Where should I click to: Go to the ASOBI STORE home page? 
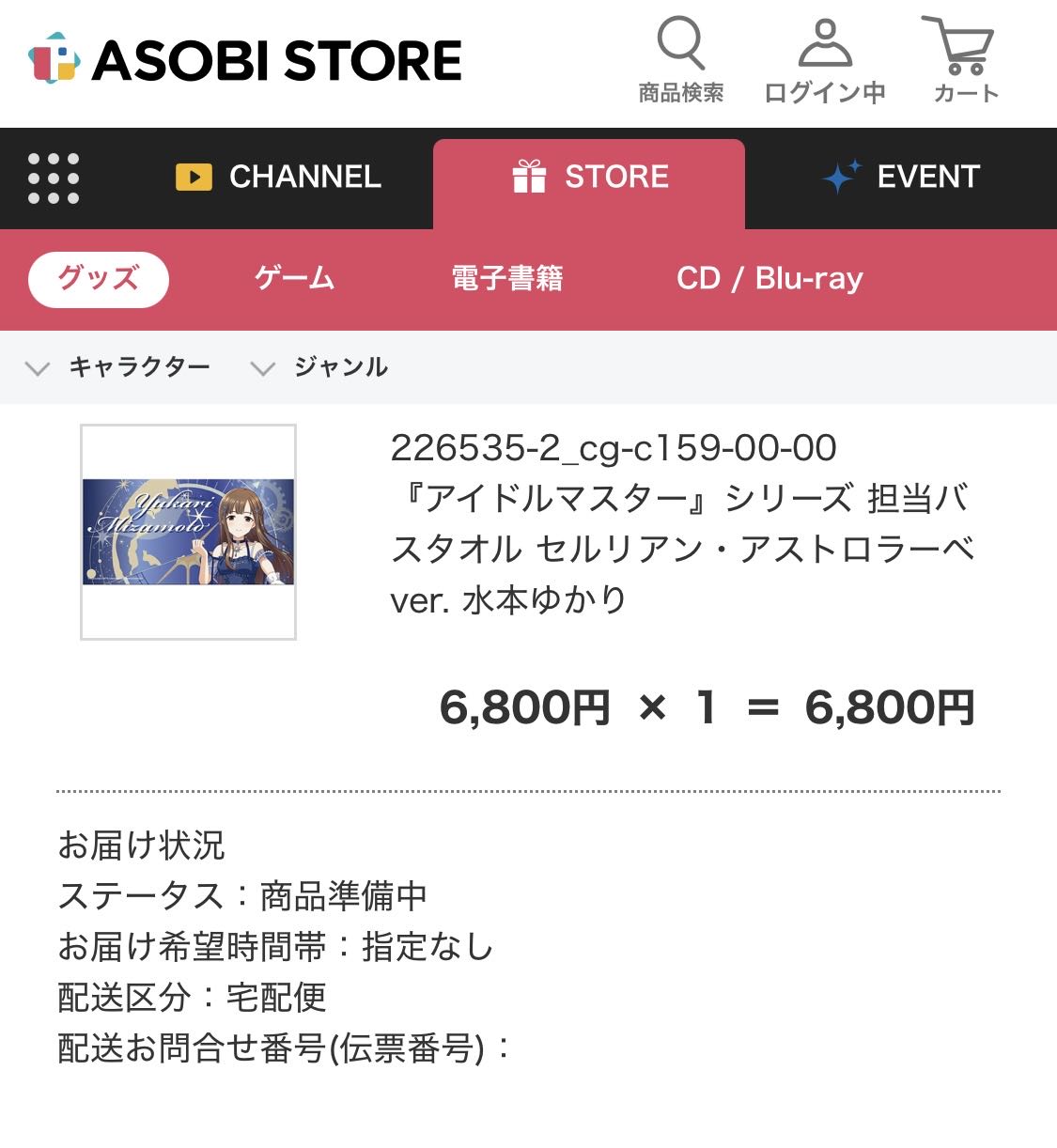245,60
